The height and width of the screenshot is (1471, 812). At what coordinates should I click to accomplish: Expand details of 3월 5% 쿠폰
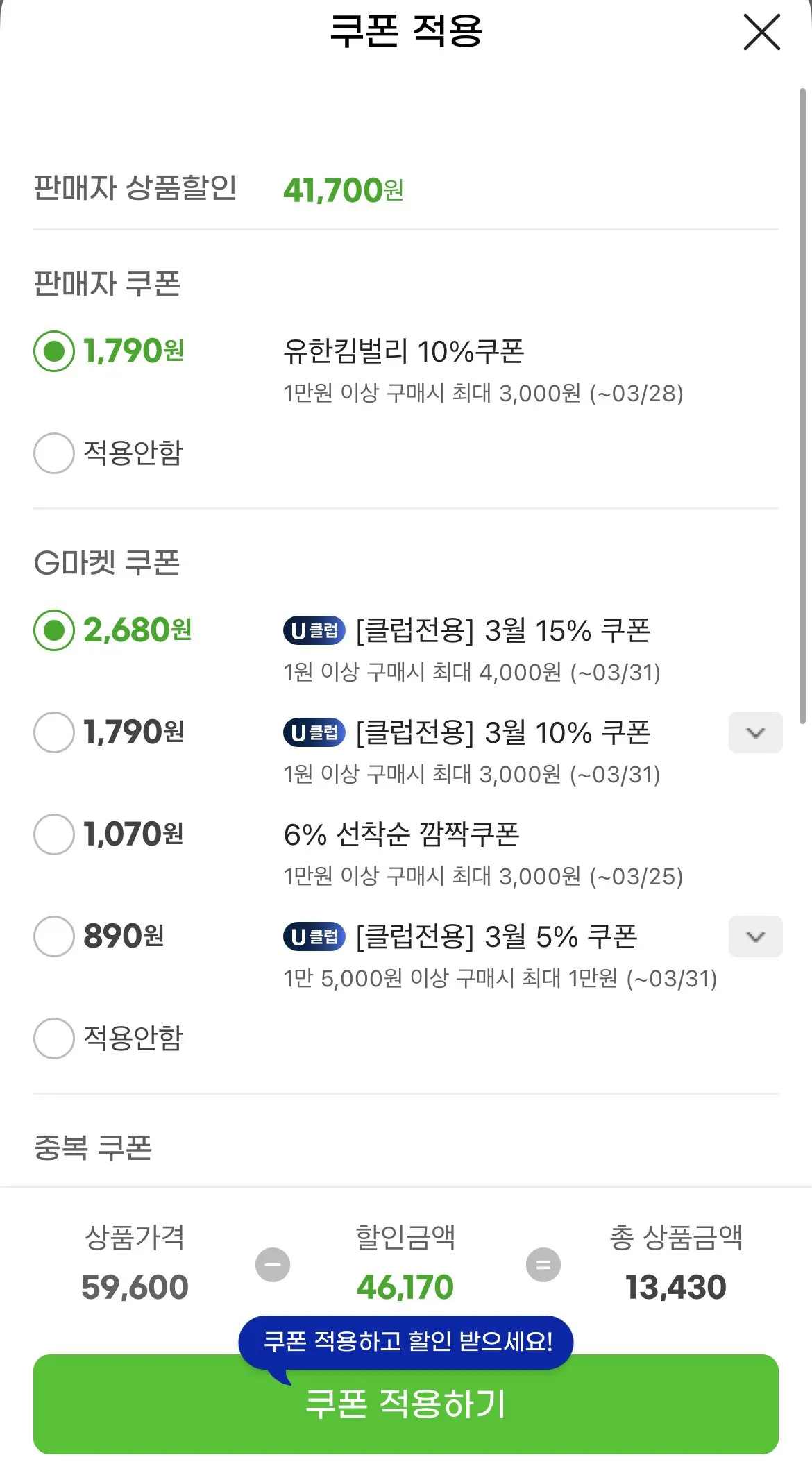click(755, 936)
